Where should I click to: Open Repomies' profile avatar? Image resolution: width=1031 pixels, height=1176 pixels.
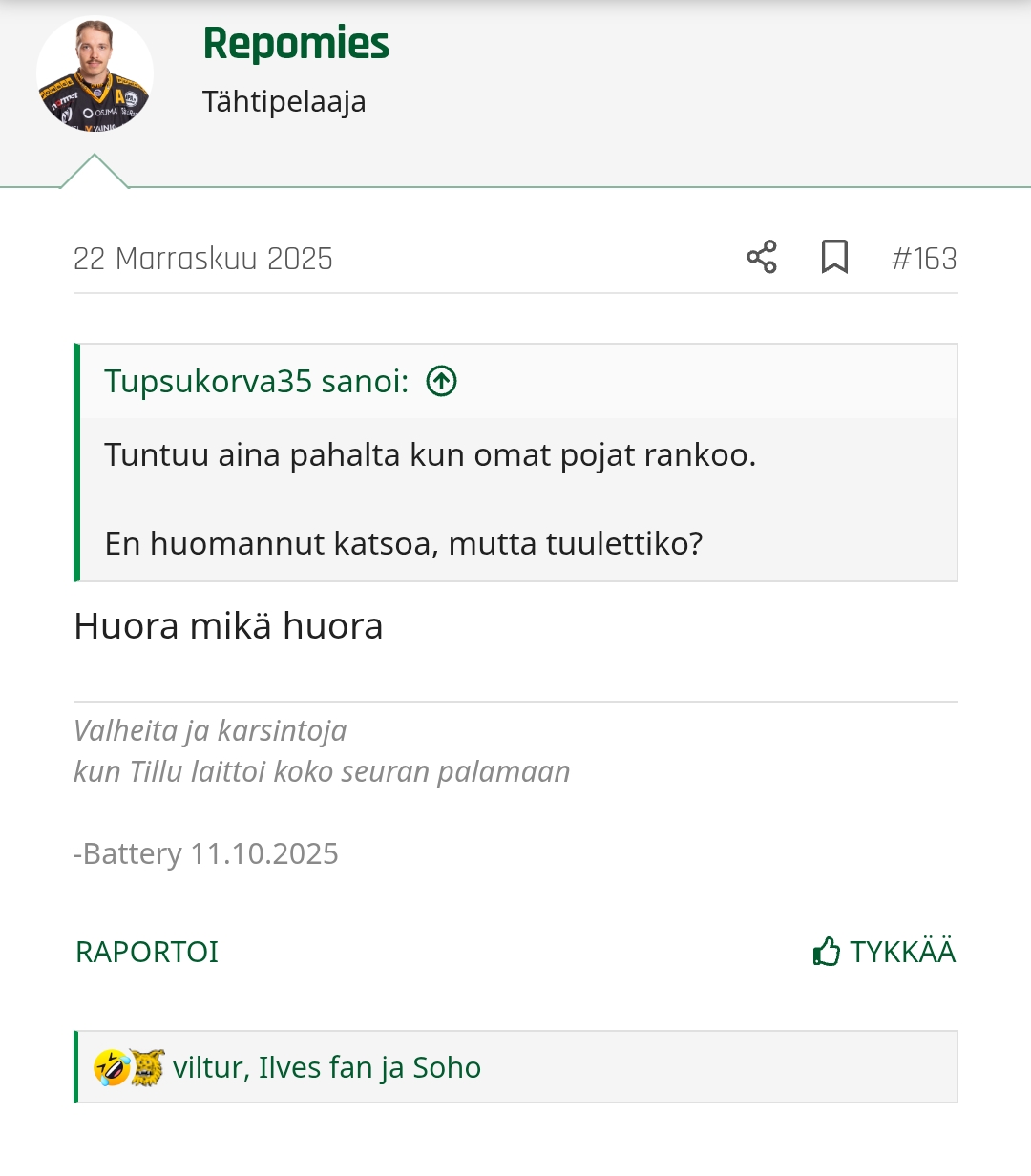pyautogui.click(x=95, y=74)
